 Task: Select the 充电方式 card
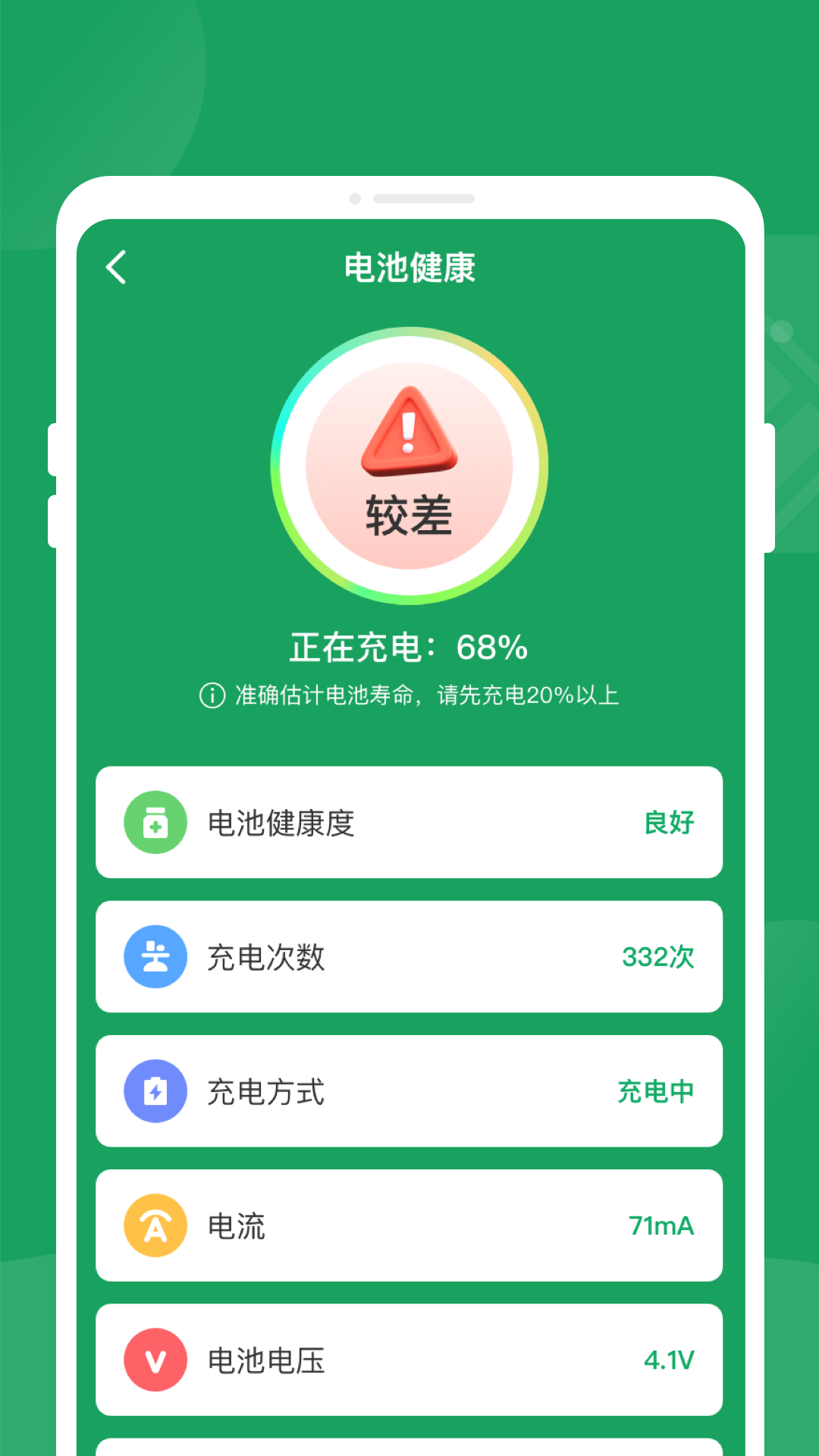[409, 1091]
